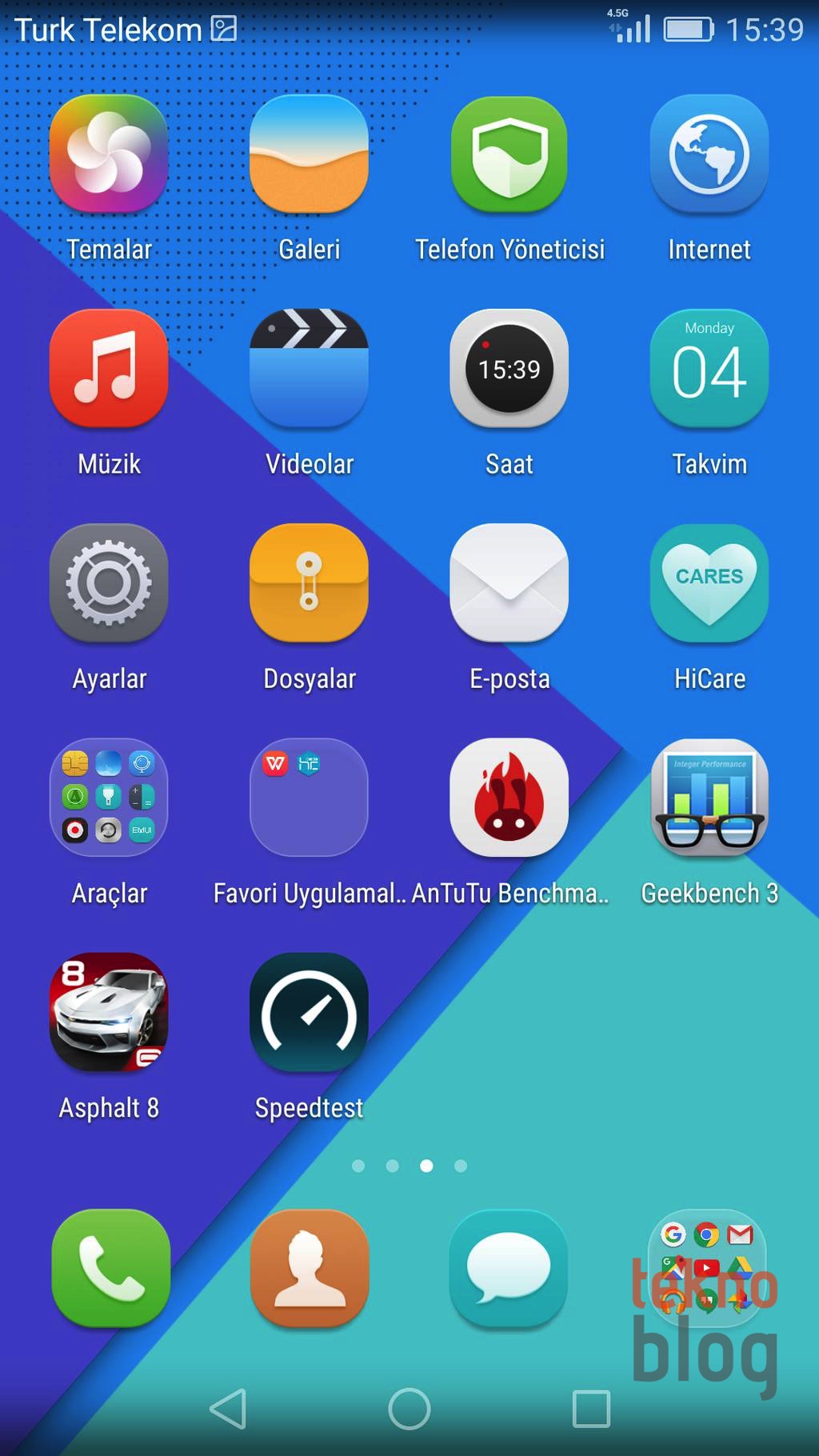The image size is (819, 1456).
Task: Expand the Favori Uygulamalar folder
Action: coord(309,798)
